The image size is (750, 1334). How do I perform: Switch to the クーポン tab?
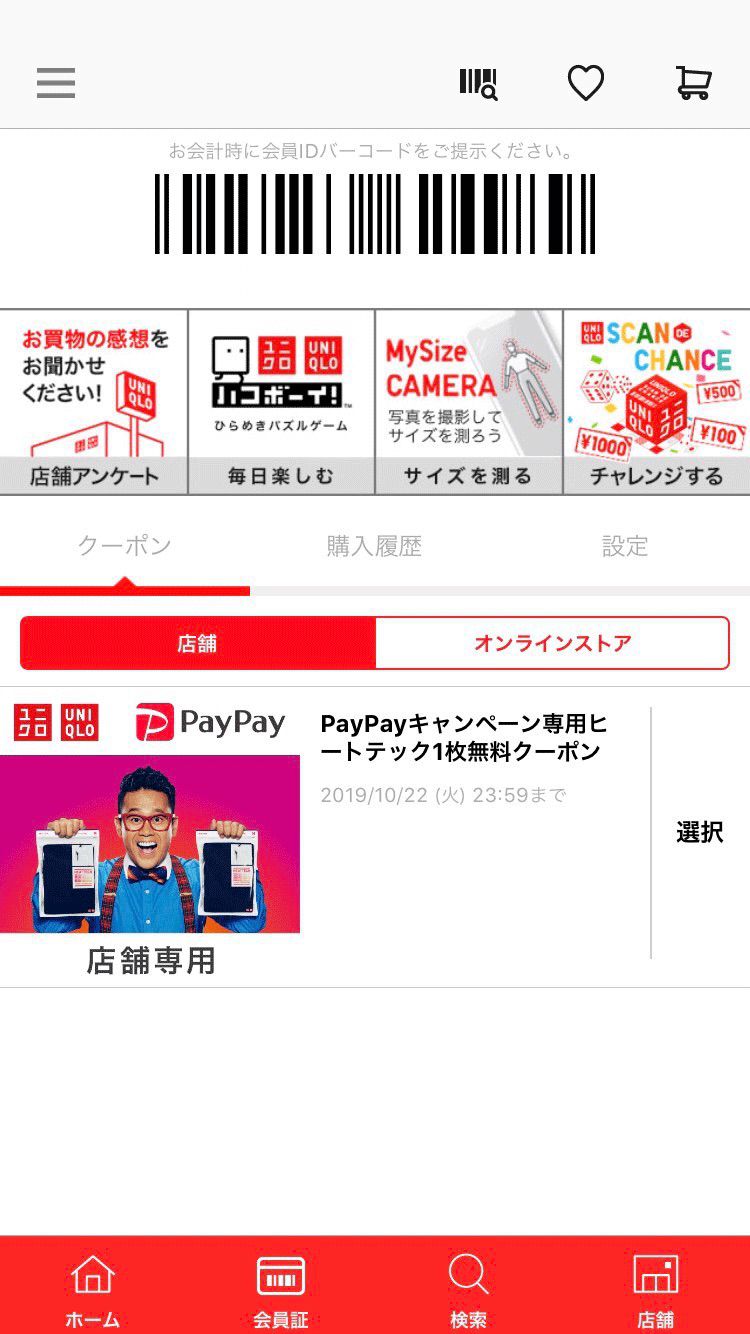tap(124, 546)
